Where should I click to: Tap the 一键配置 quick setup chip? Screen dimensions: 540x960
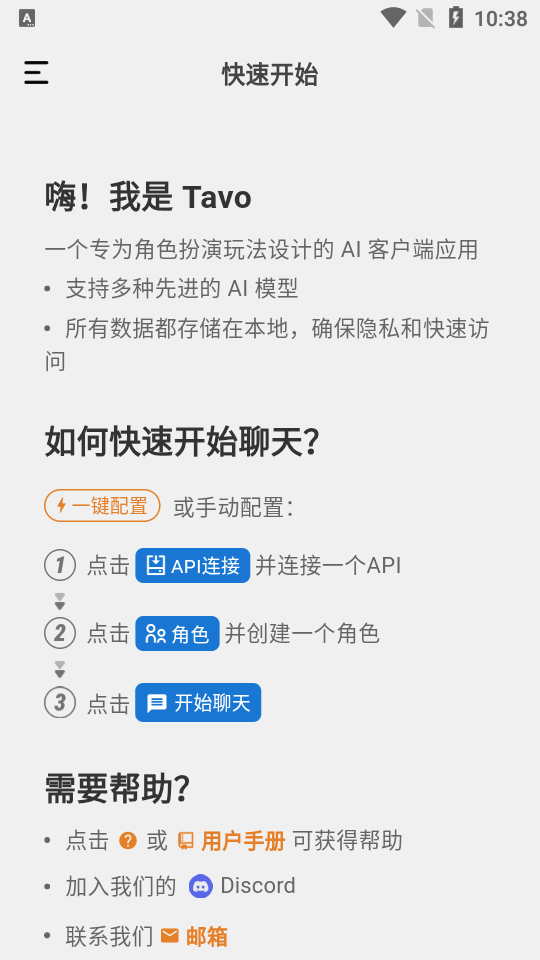tap(102, 506)
